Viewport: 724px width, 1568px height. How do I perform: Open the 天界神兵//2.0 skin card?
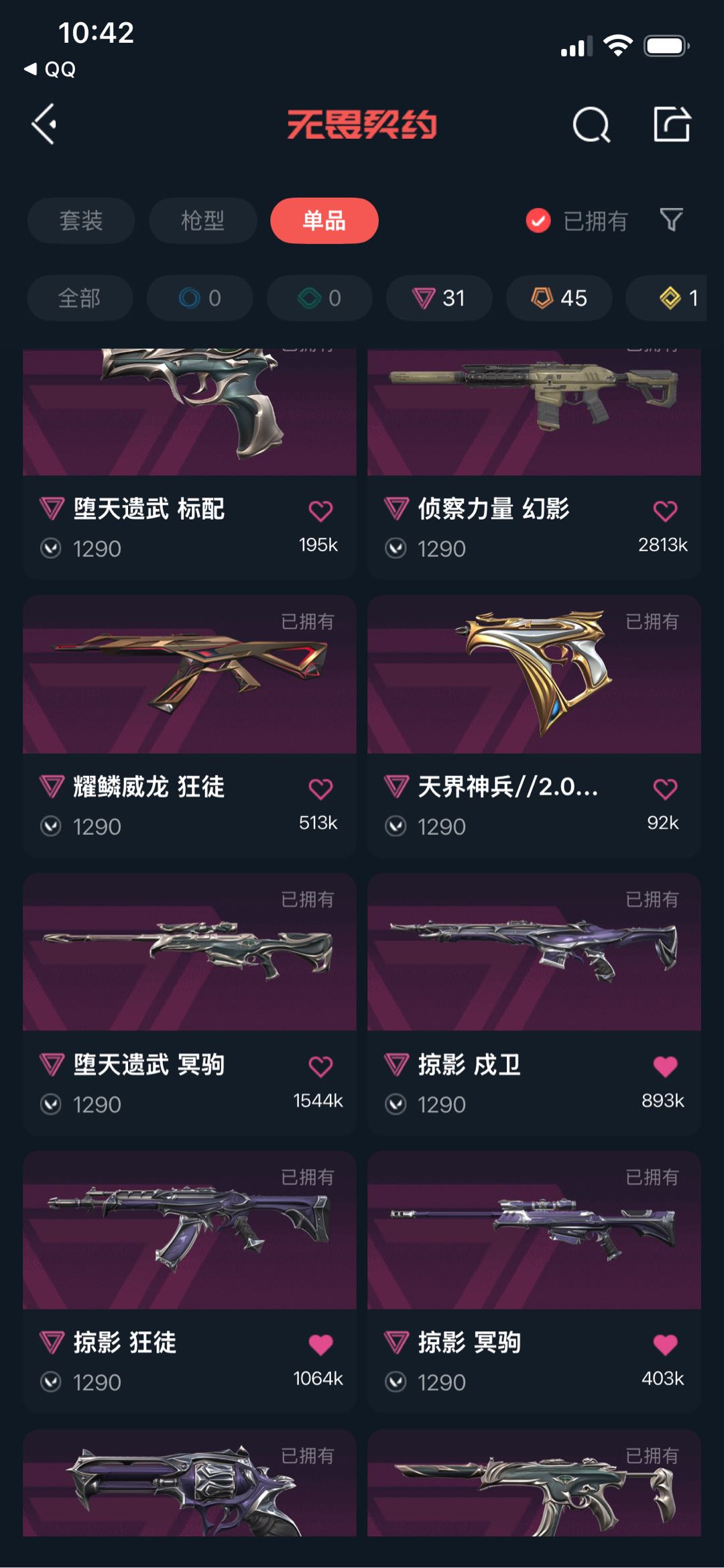(534, 726)
